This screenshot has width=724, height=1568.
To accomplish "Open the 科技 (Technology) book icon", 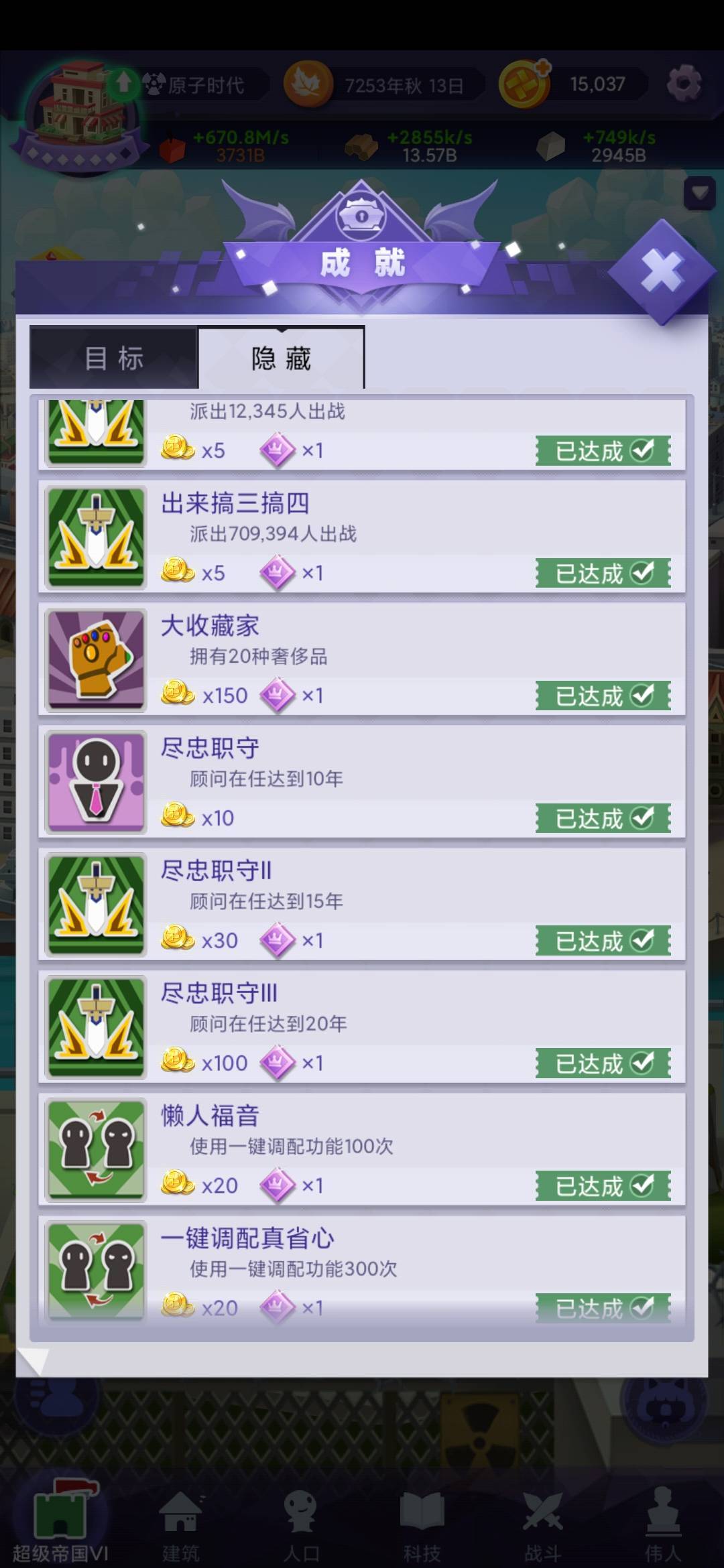I will point(424,1511).
